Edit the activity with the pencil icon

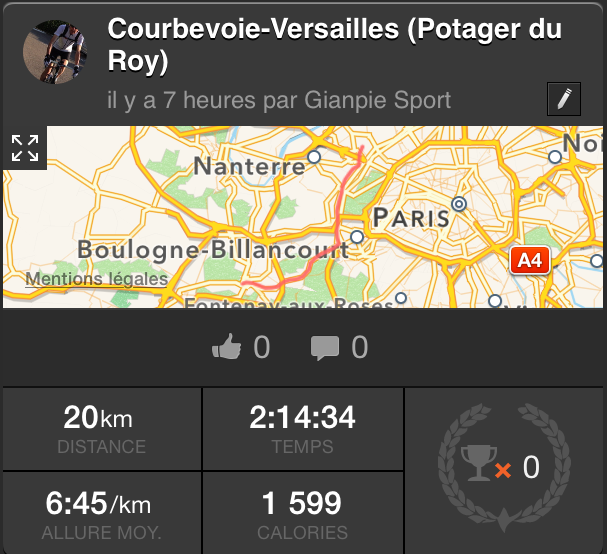[563, 99]
